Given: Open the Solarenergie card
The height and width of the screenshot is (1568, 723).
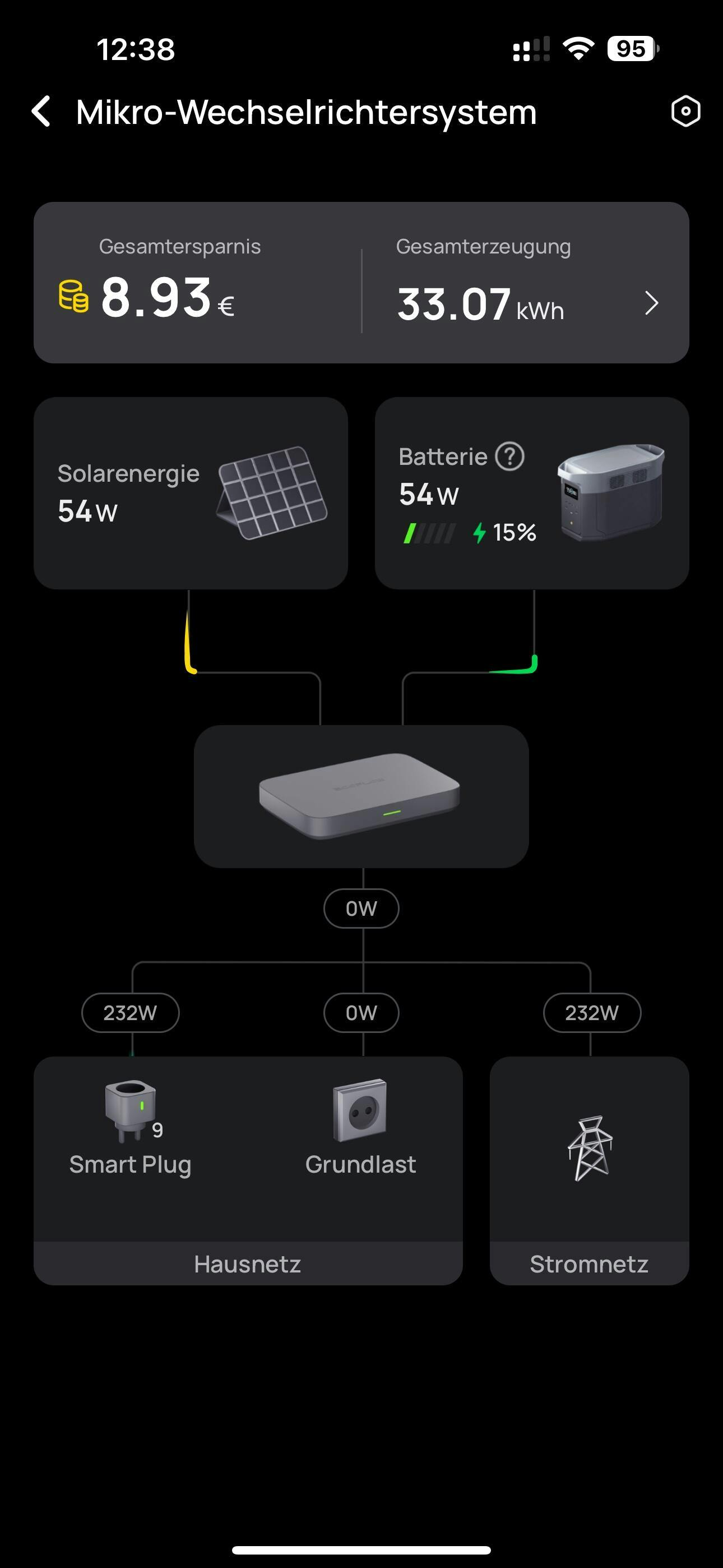Looking at the screenshot, I should coord(191,493).
